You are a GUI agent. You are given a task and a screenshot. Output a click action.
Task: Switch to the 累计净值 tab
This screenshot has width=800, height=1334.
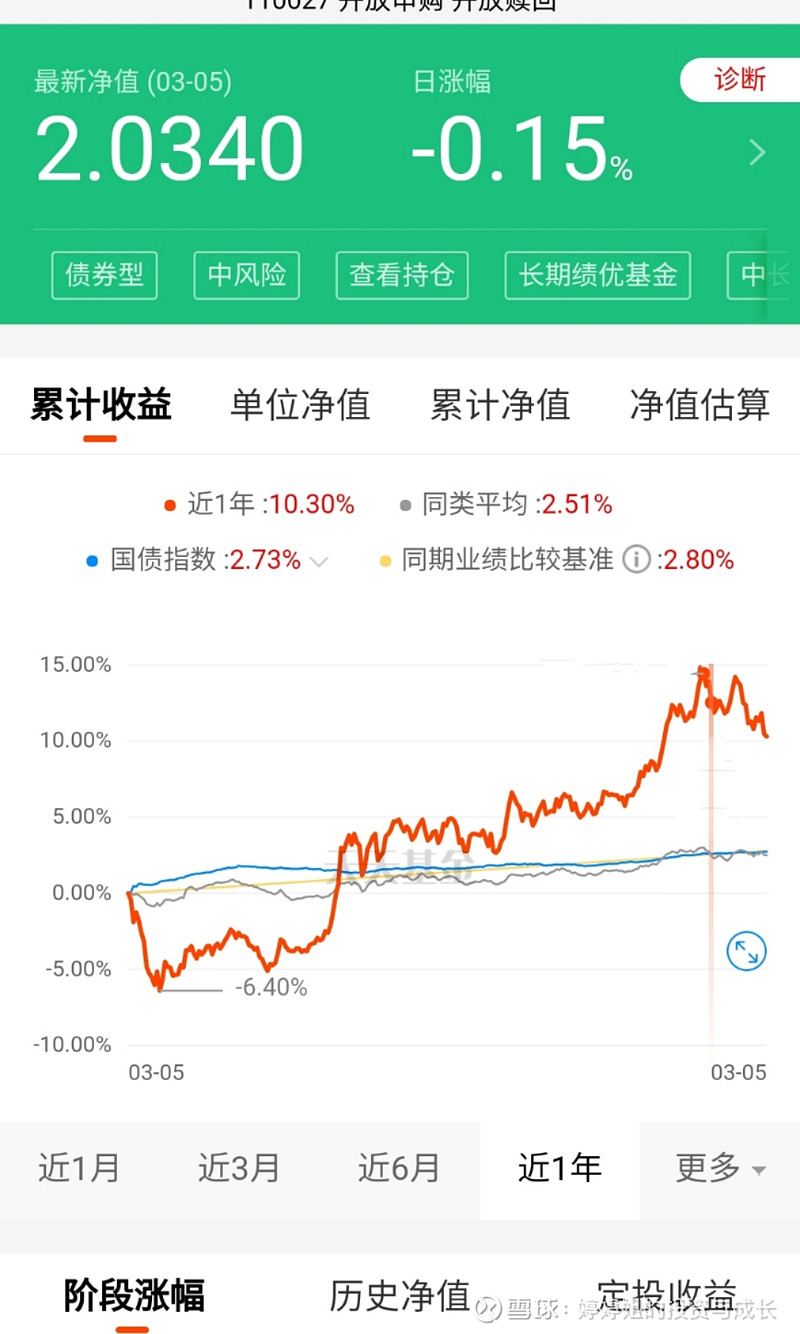(500, 405)
